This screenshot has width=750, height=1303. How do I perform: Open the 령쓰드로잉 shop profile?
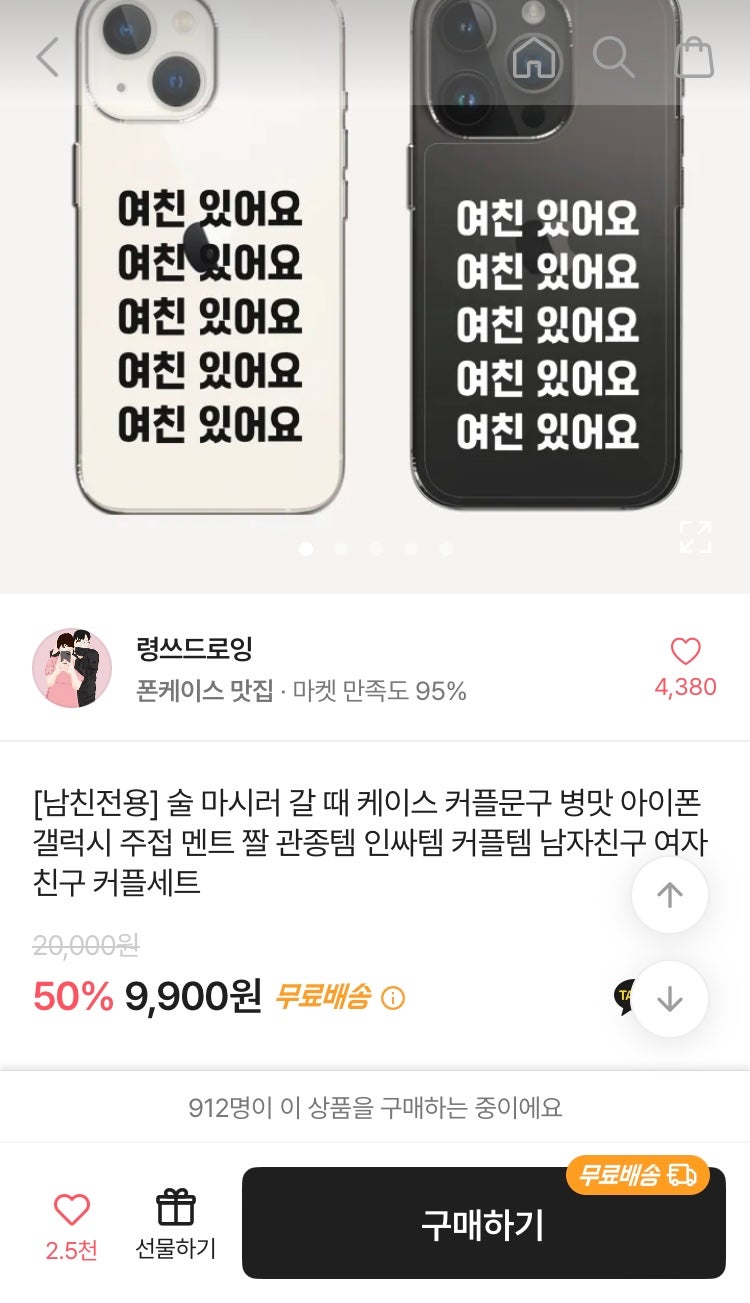click(72, 668)
